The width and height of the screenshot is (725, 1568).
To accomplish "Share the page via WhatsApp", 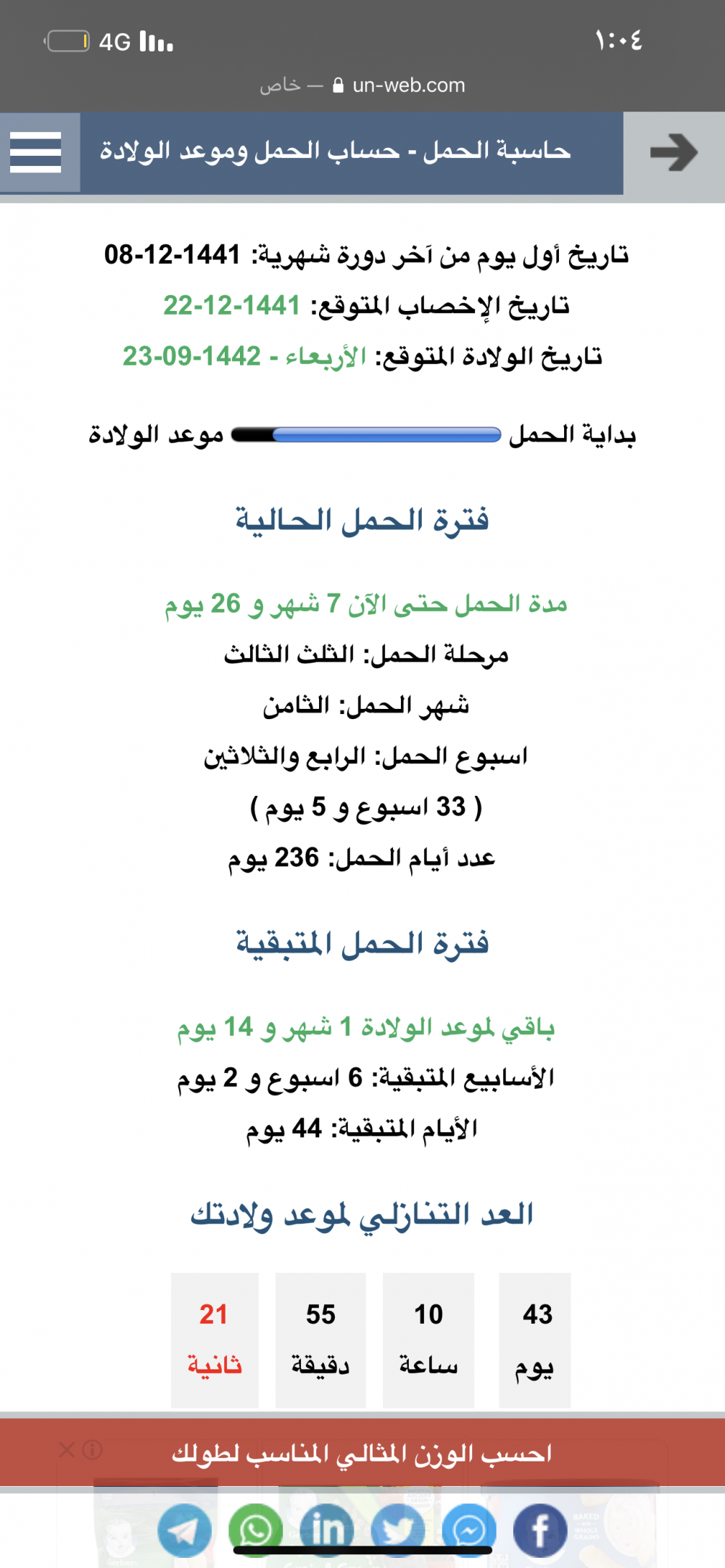I will pyautogui.click(x=255, y=1530).
